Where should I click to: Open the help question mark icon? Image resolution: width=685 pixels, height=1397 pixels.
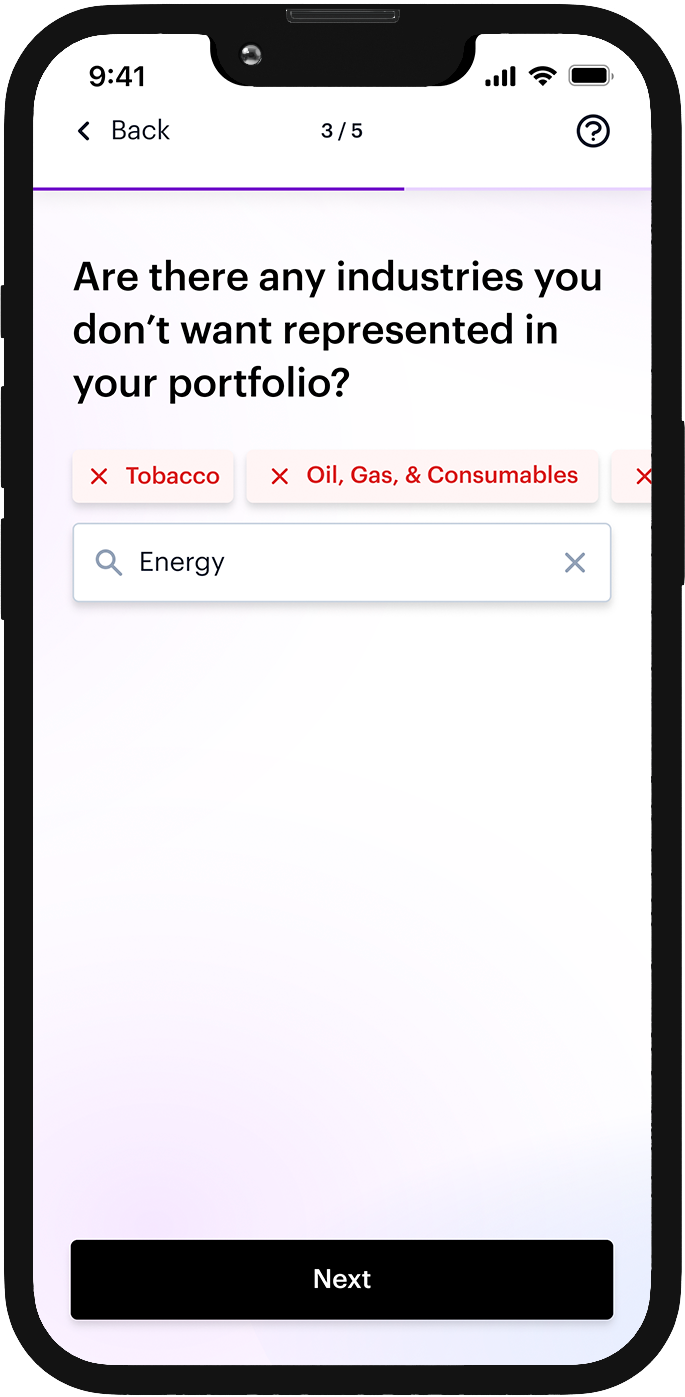pyautogui.click(x=593, y=131)
